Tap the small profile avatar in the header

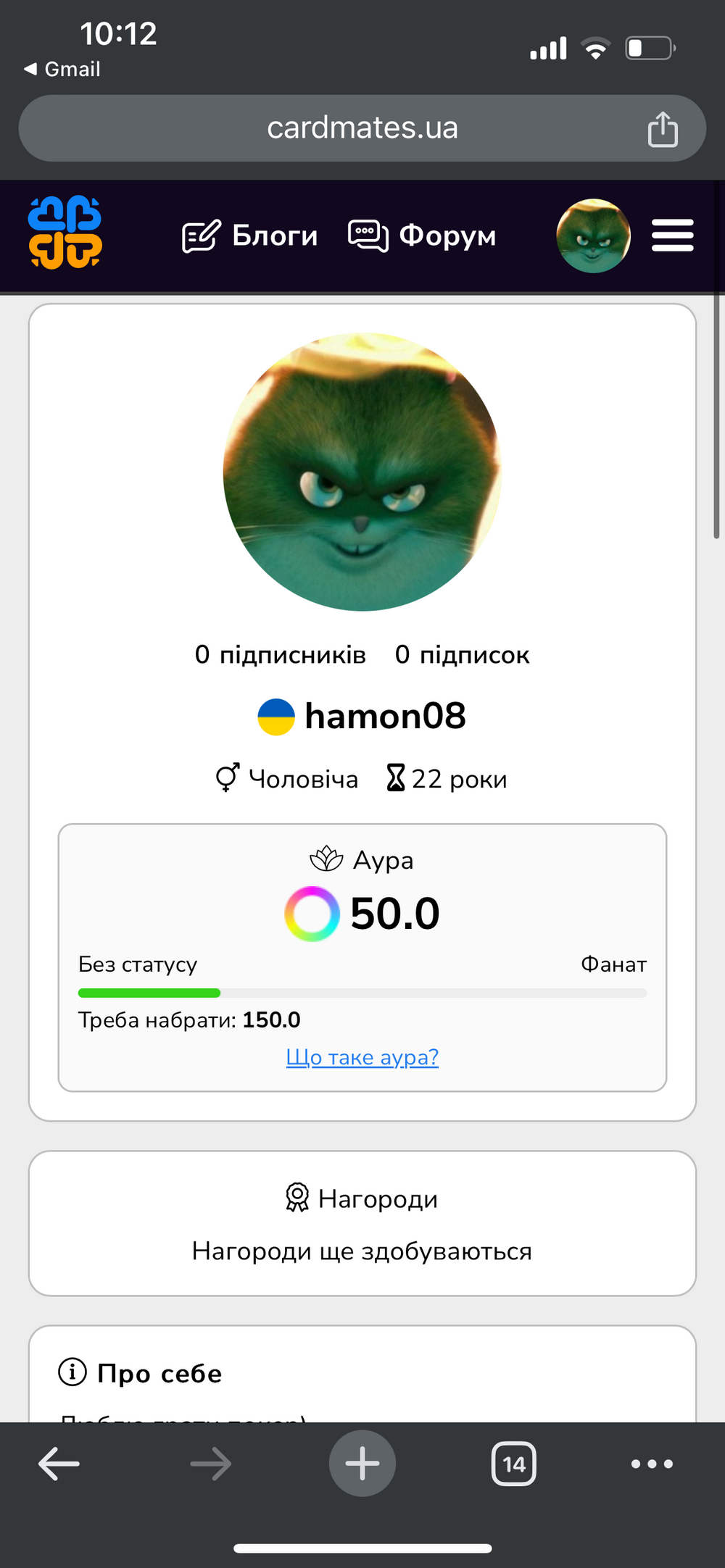pos(593,235)
